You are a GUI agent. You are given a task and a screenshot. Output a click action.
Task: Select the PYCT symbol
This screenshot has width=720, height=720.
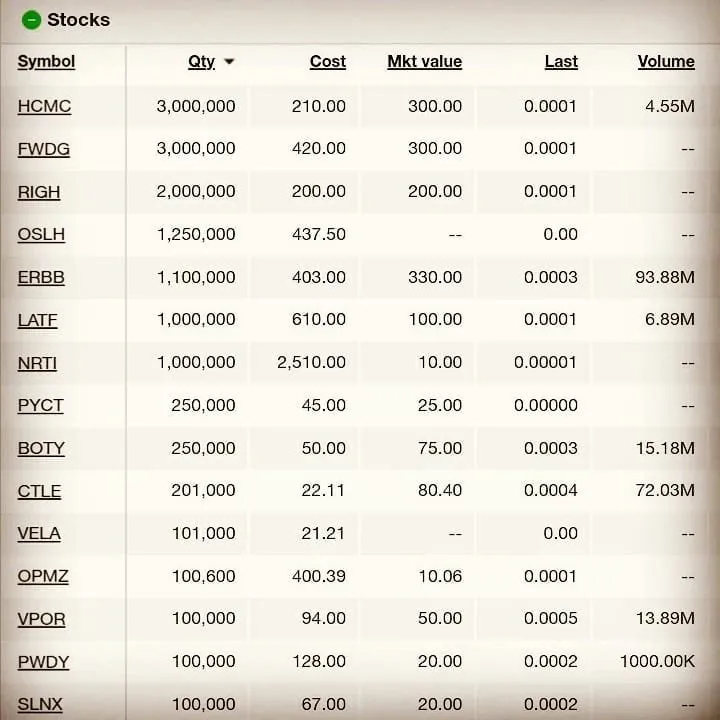[40, 406]
